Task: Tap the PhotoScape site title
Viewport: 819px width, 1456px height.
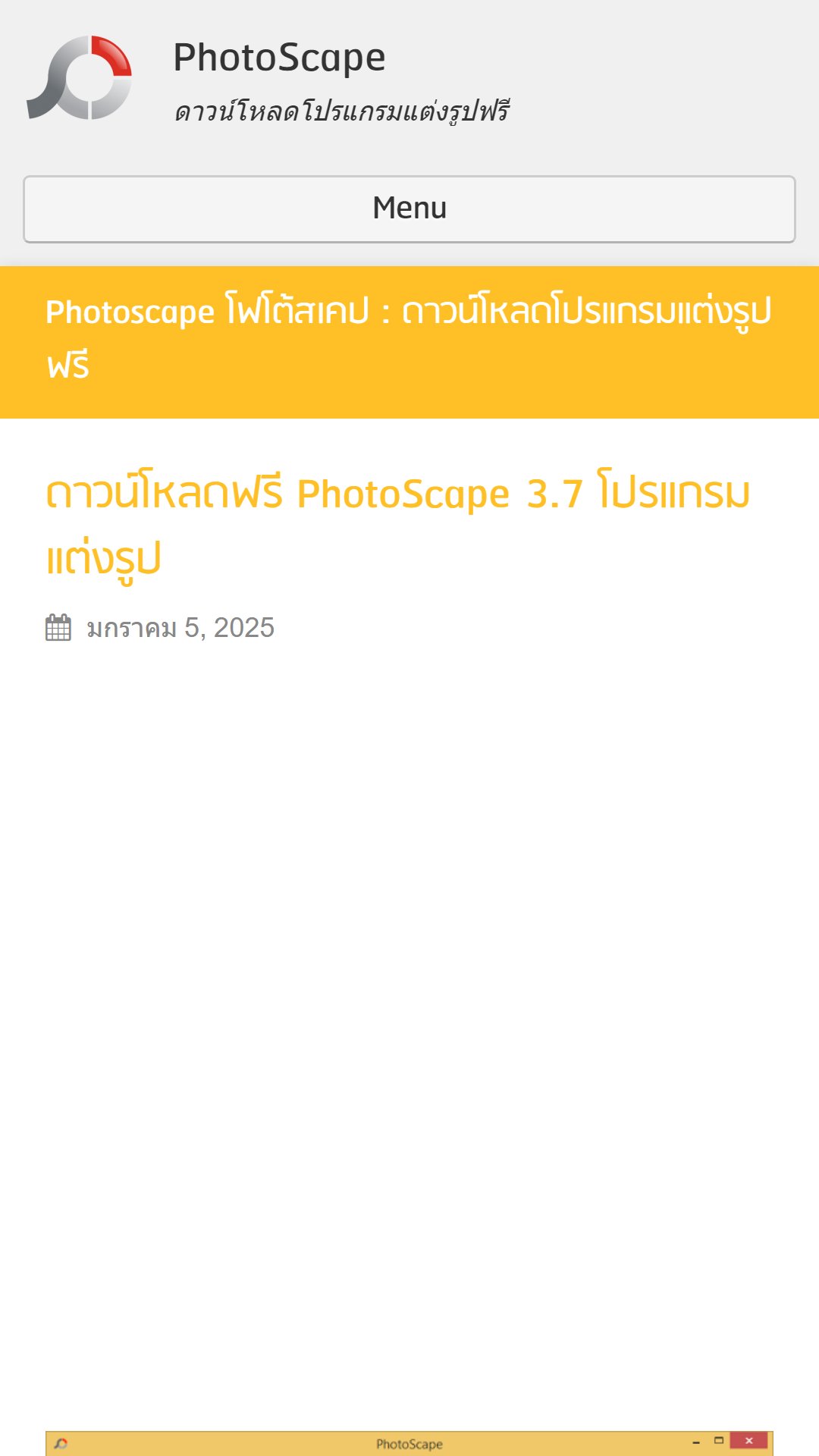Action: point(279,58)
